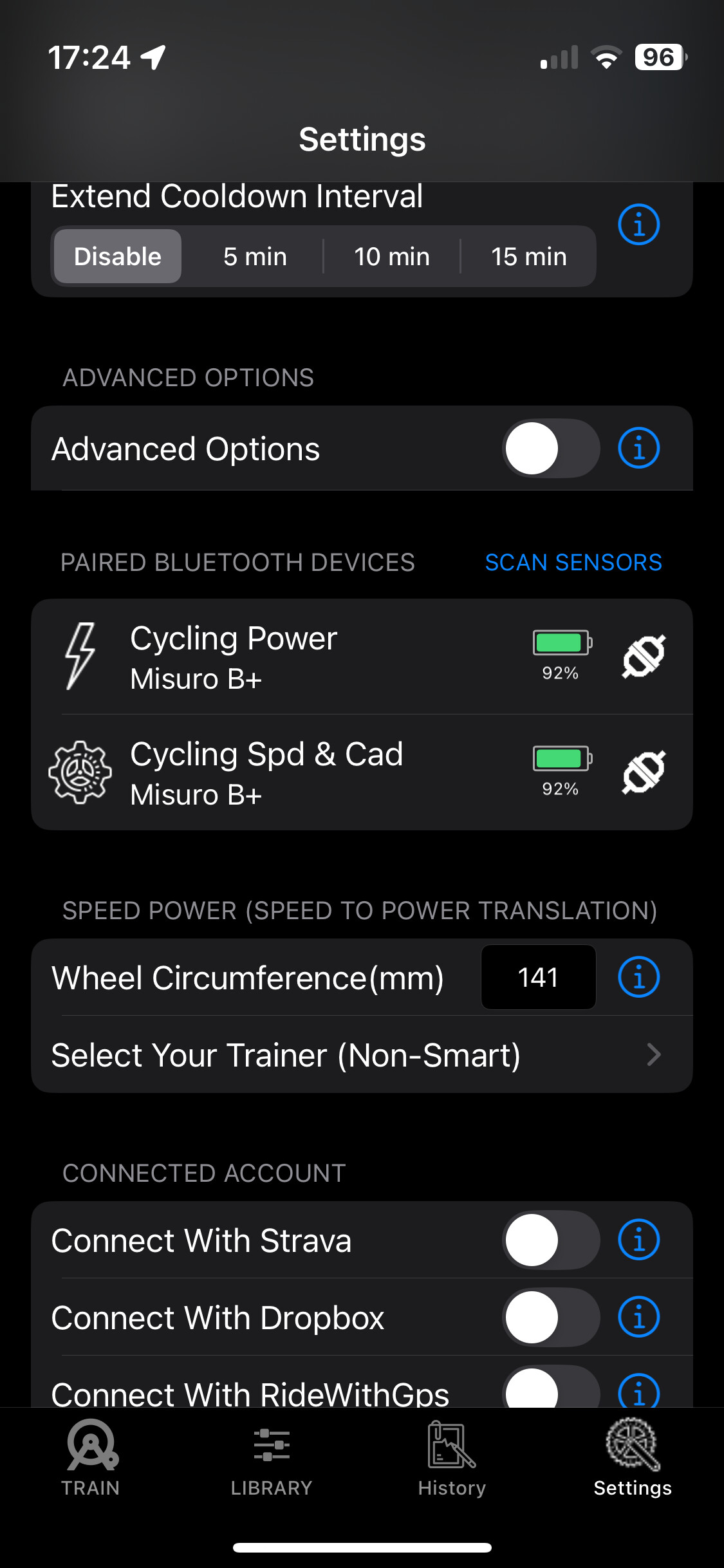Go to the LIBRARY tab

point(271,1459)
